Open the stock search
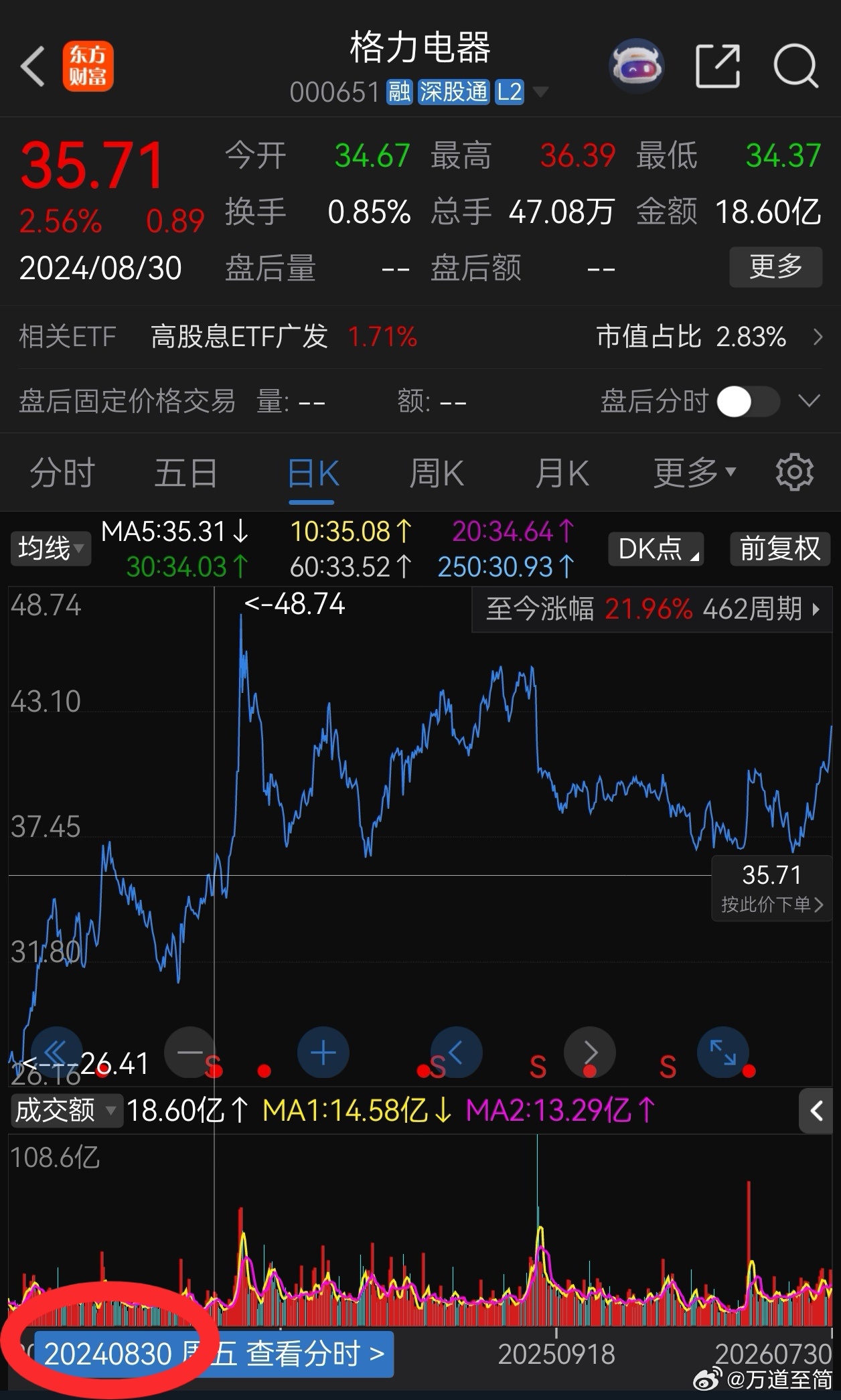 tap(796, 66)
